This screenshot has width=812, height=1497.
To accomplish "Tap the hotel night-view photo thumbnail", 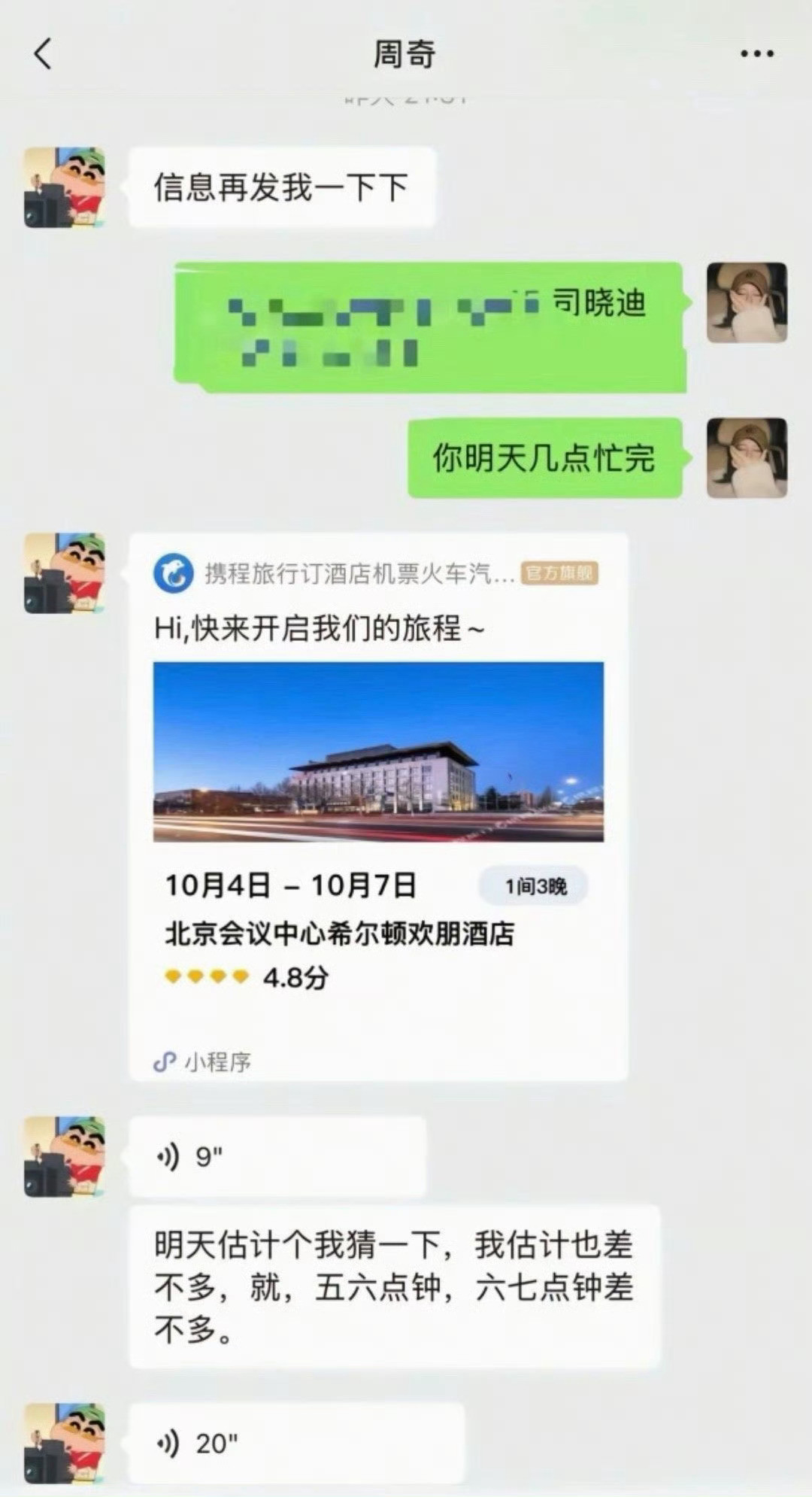I will (x=376, y=752).
